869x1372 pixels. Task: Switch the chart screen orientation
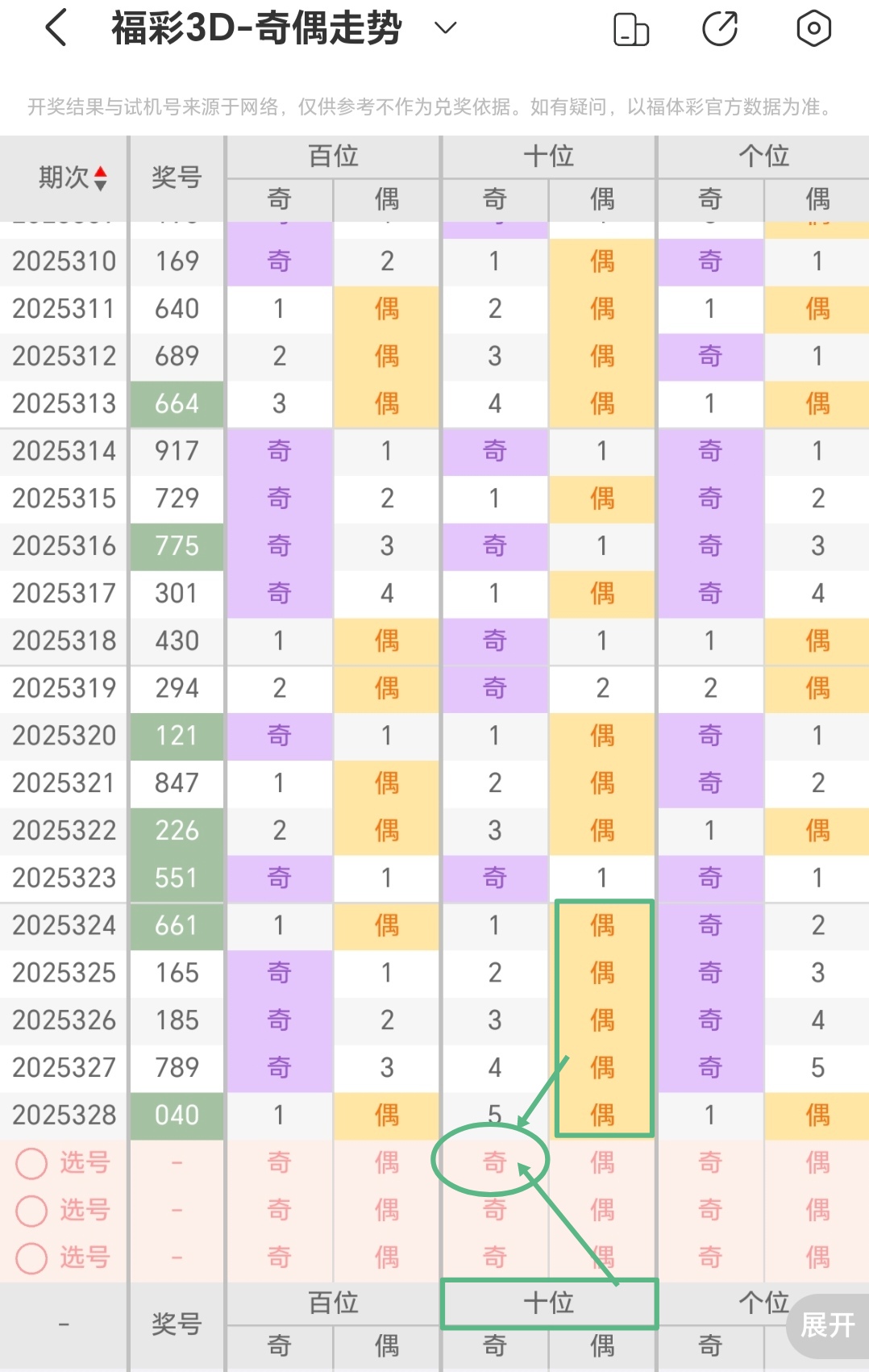click(631, 30)
